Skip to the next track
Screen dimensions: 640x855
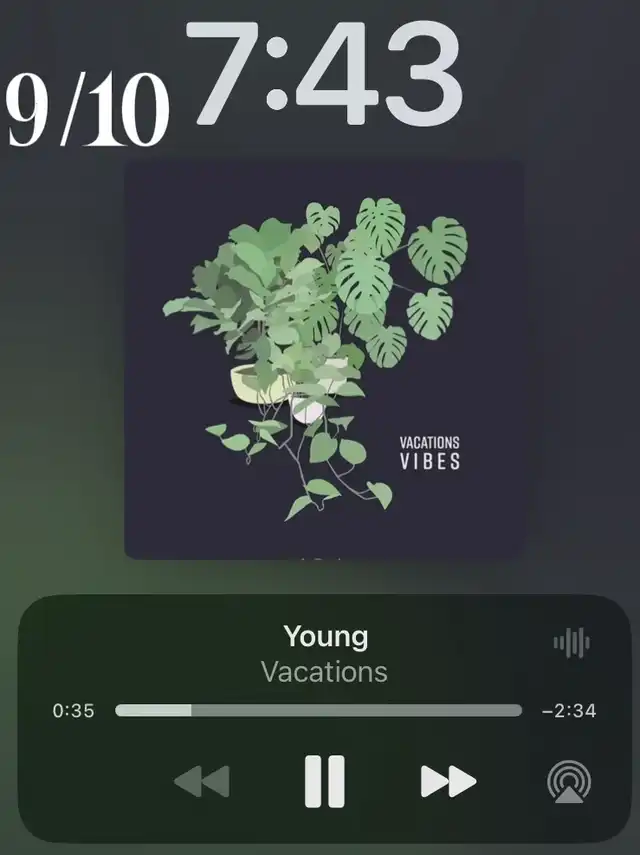447,781
